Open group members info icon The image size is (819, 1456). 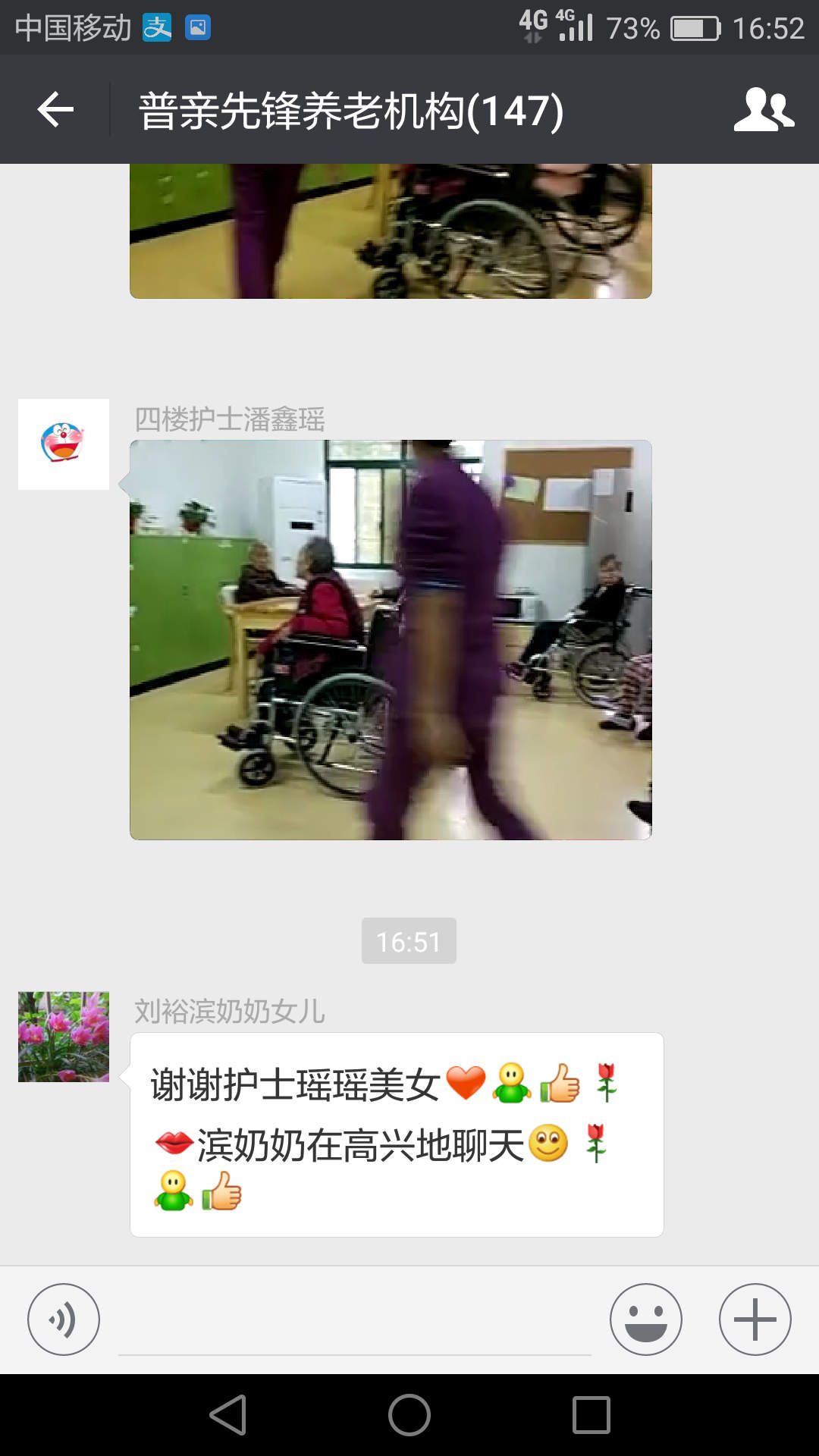click(x=763, y=110)
